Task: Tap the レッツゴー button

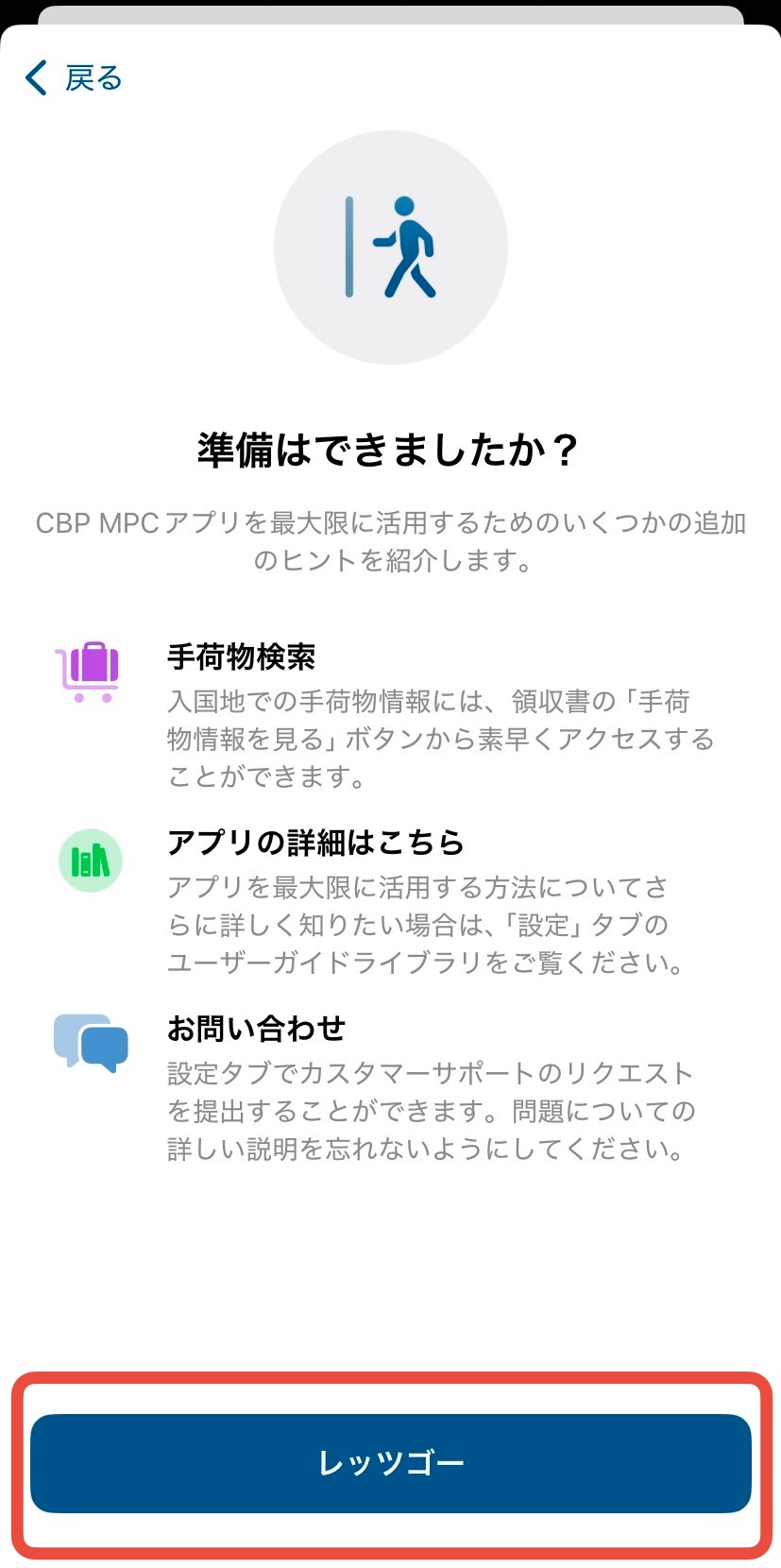Action: coord(391,1463)
